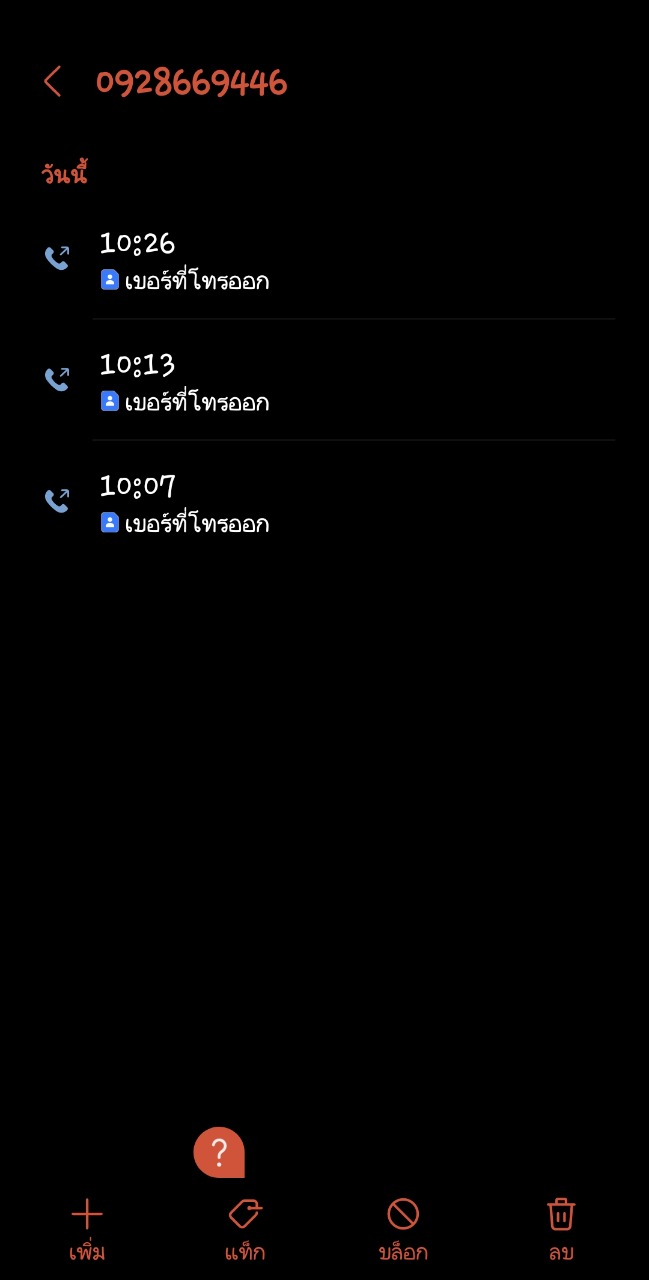Viewport: 649px width, 1280px height.
Task: Go back using the top-left arrow
Action: coord(53,82)
